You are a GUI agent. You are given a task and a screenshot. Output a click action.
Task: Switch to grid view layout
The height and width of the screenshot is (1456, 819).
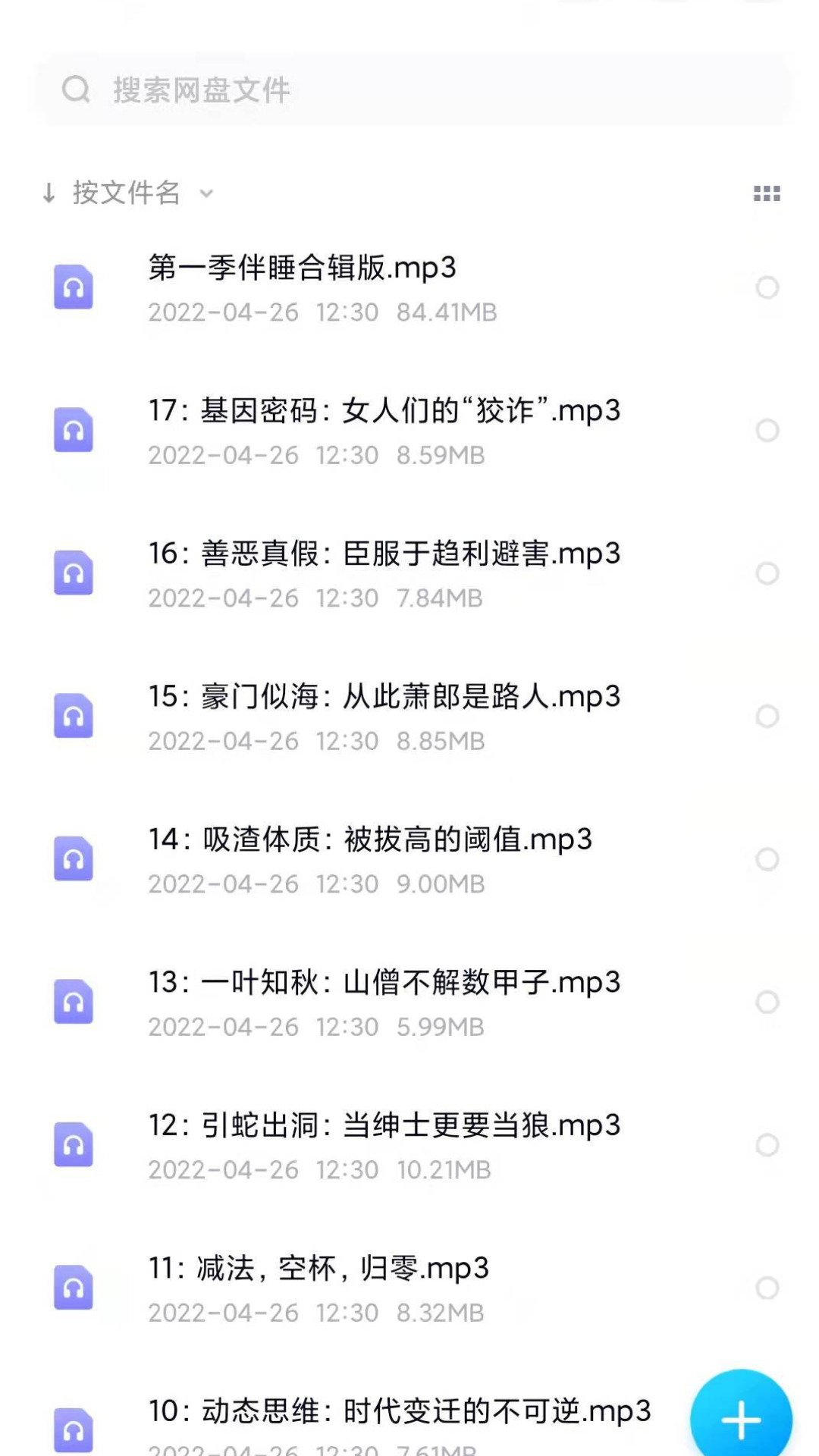tap(767, 193)
